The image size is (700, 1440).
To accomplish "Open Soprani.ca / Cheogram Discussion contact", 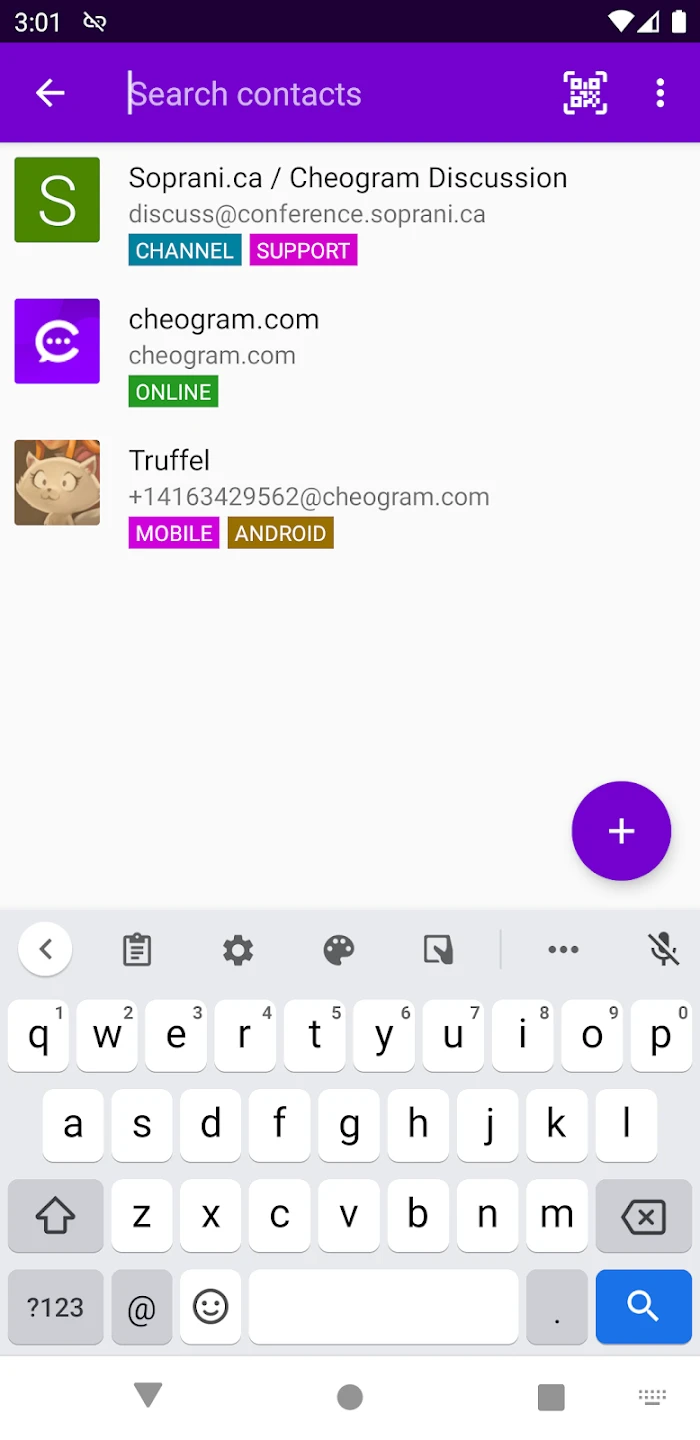I will (347, 178).
